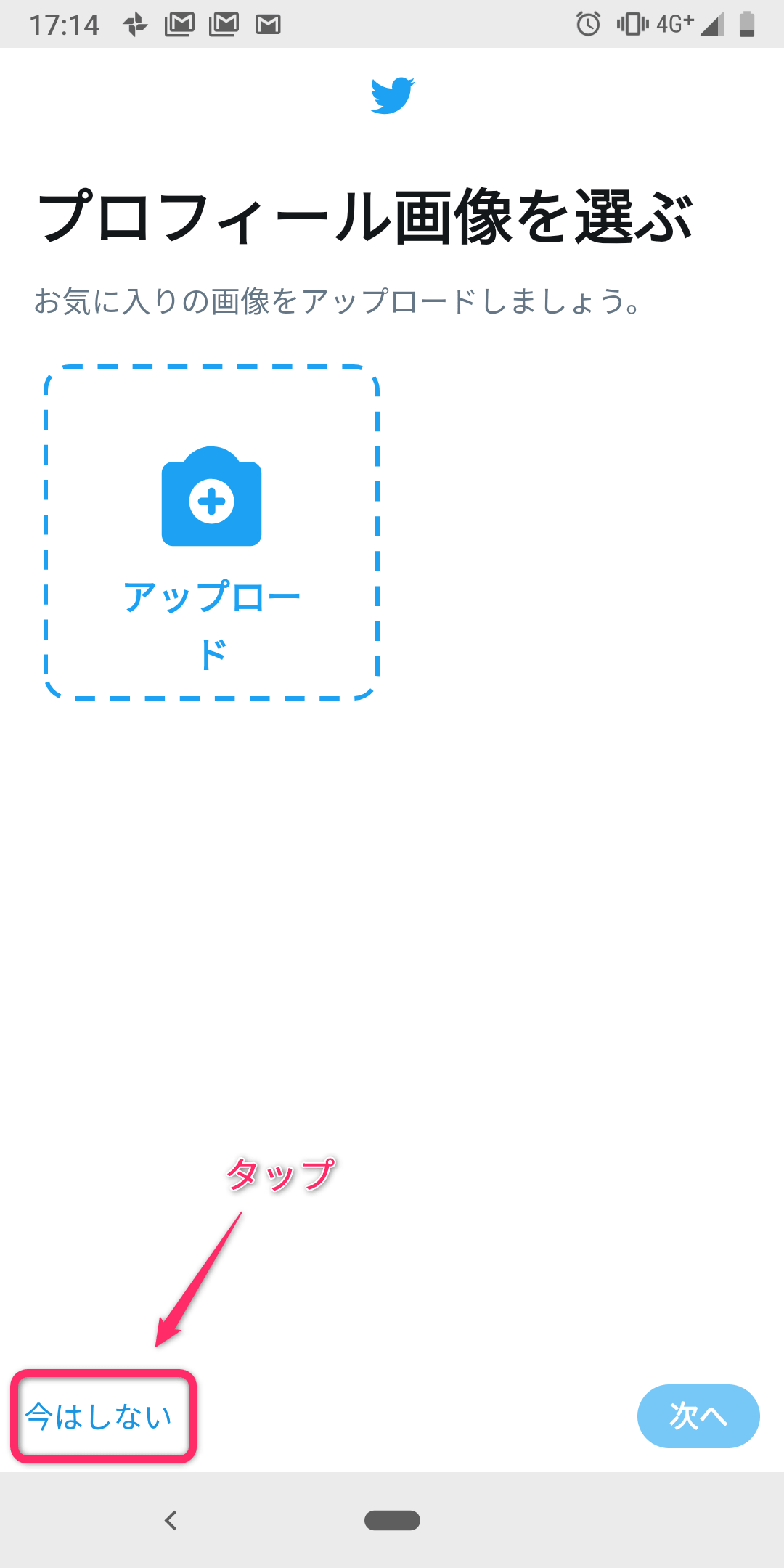Tap the アップロード photo upload box
The image size is (784, 1568).
211,532
